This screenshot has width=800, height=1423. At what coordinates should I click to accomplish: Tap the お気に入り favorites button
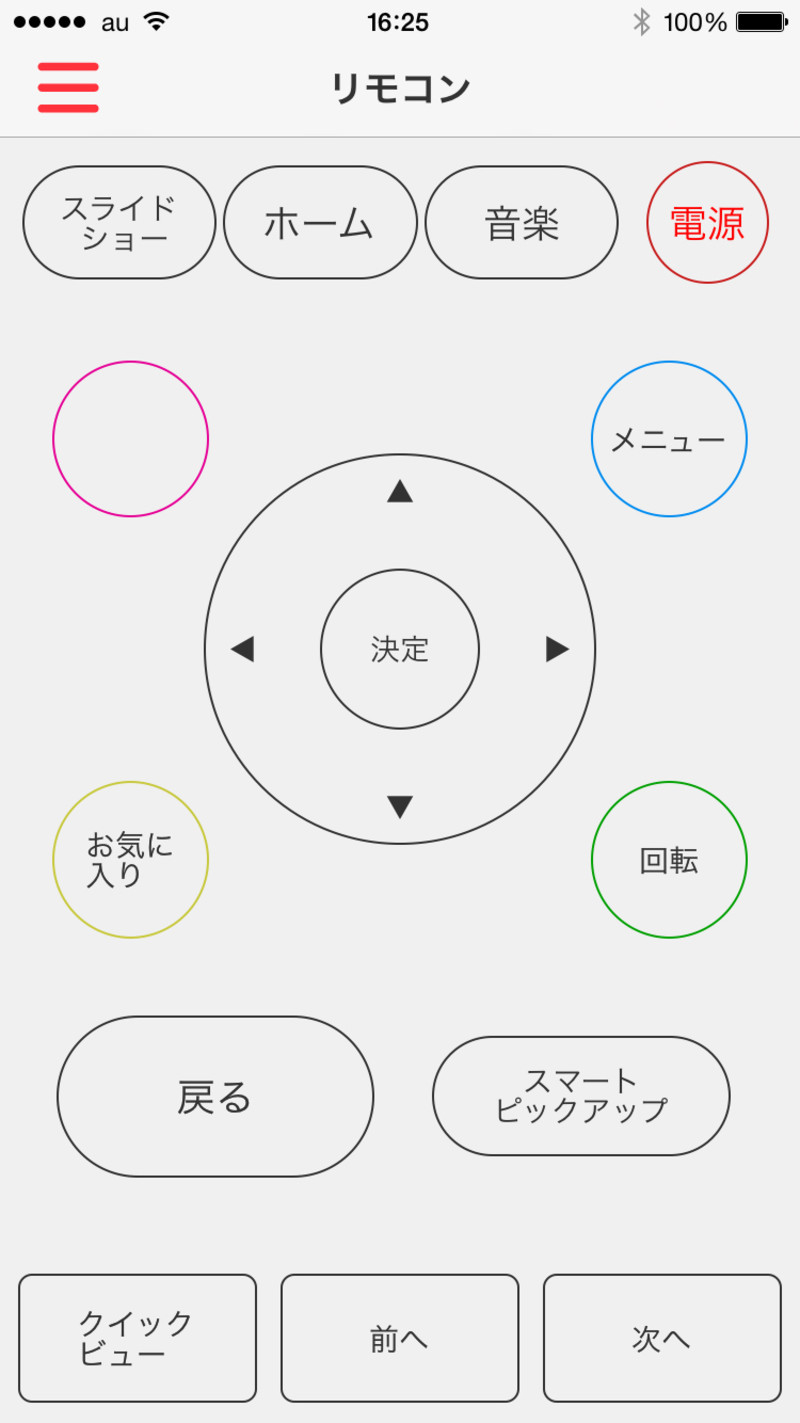click(x=130, y=860)
